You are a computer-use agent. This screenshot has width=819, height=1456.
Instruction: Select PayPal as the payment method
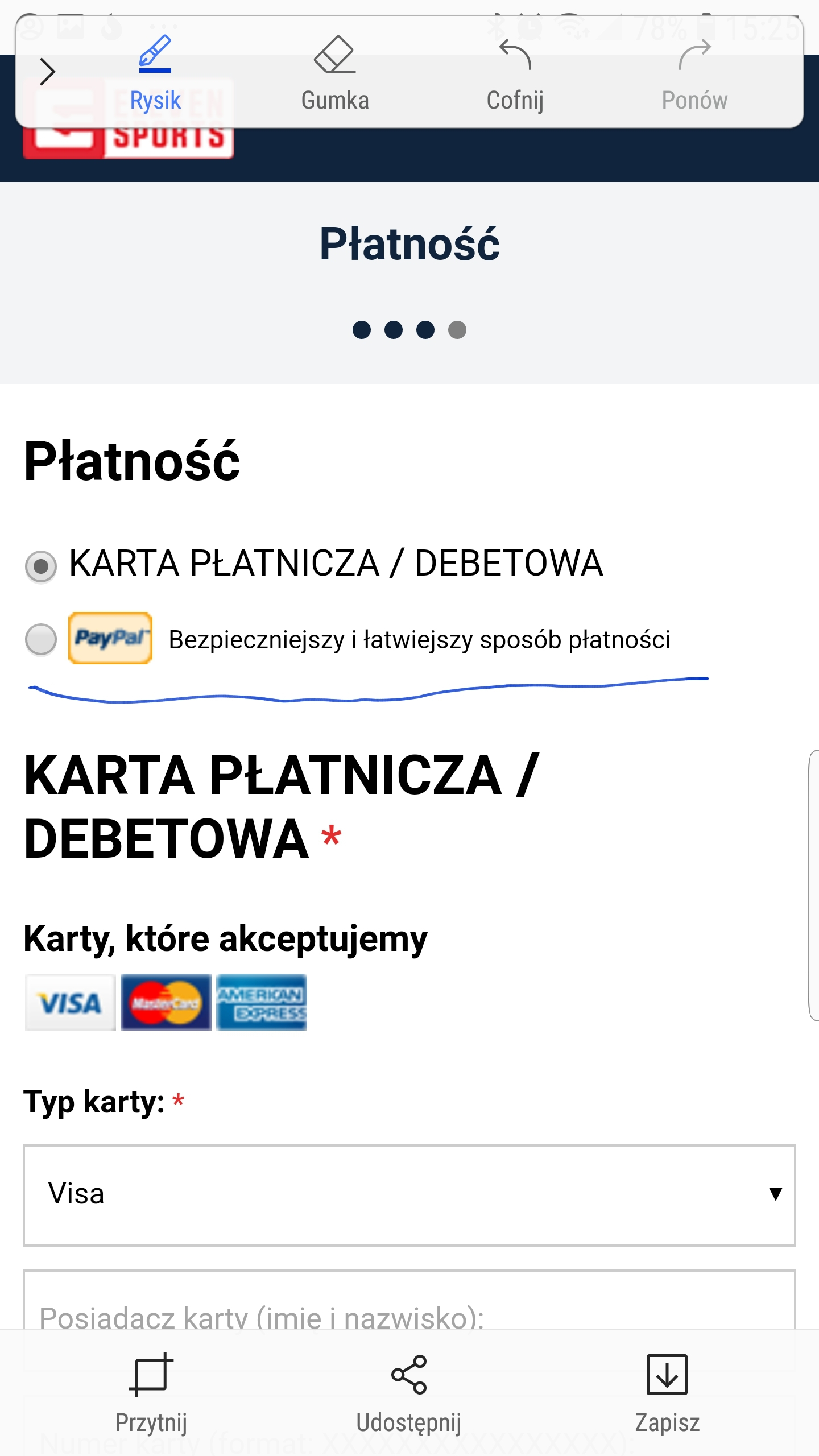tap(41, 639)
